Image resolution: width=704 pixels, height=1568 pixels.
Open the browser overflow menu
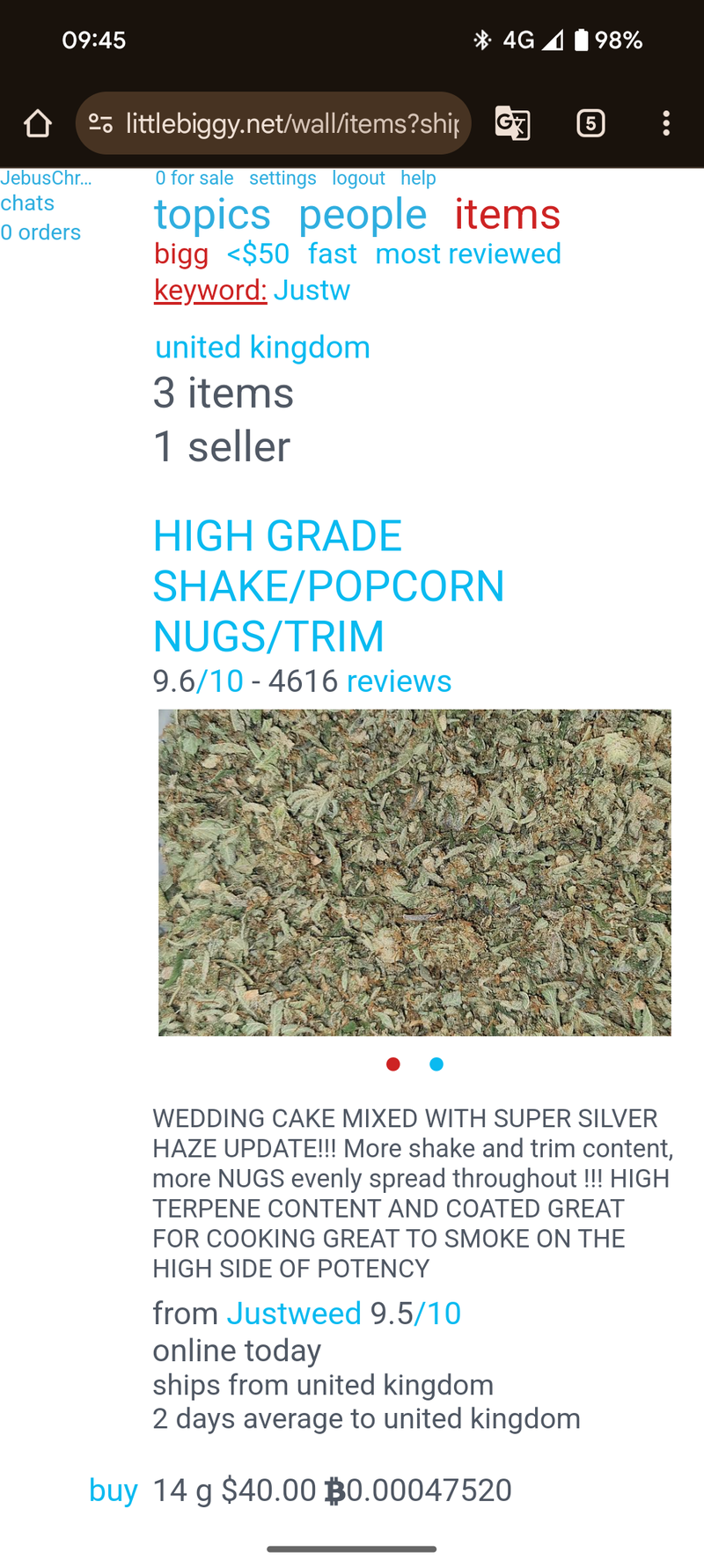tap(666, 123)
